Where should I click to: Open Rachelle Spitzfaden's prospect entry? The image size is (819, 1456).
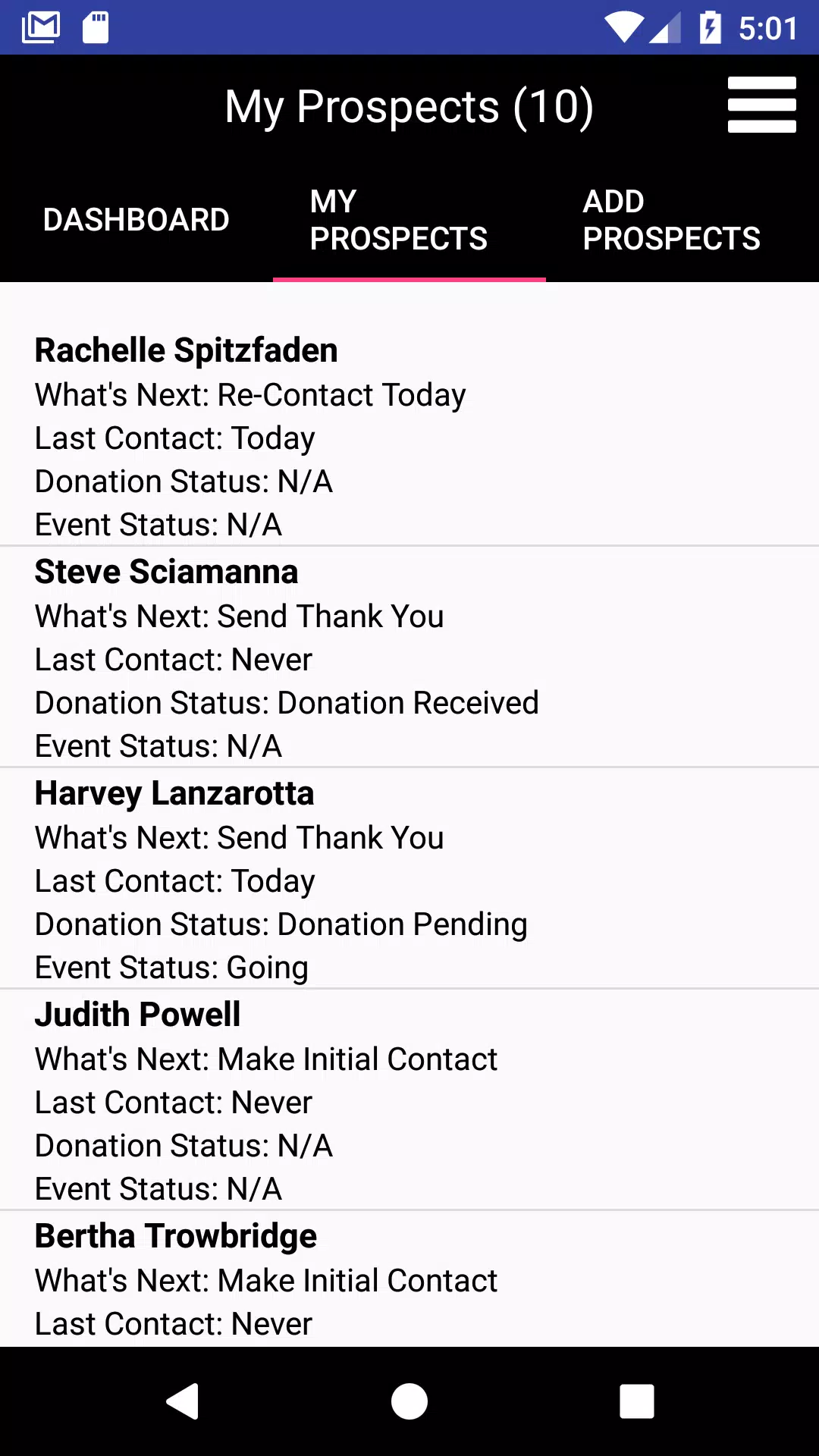[x=409, y=436]
